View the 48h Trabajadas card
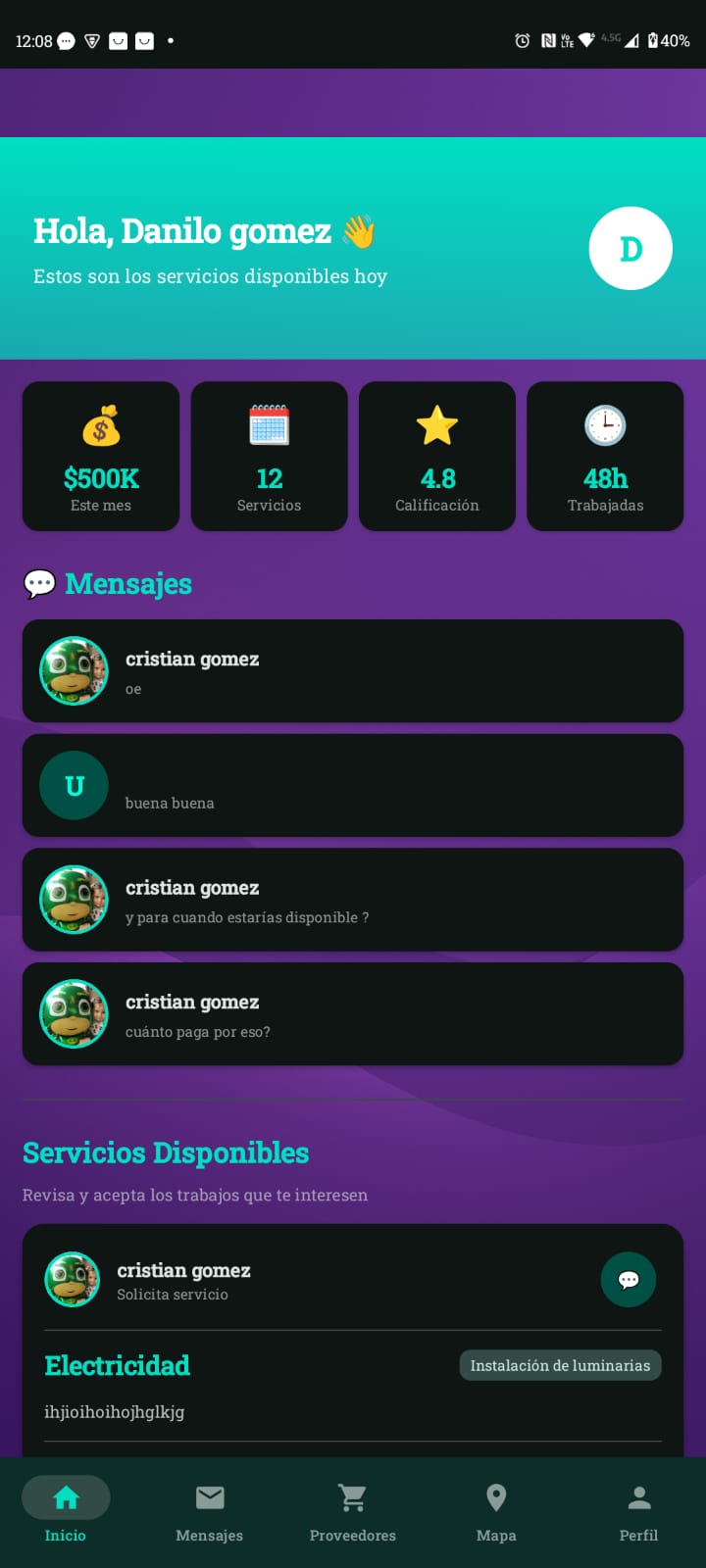706x1568 pixels. pos(605,457)
